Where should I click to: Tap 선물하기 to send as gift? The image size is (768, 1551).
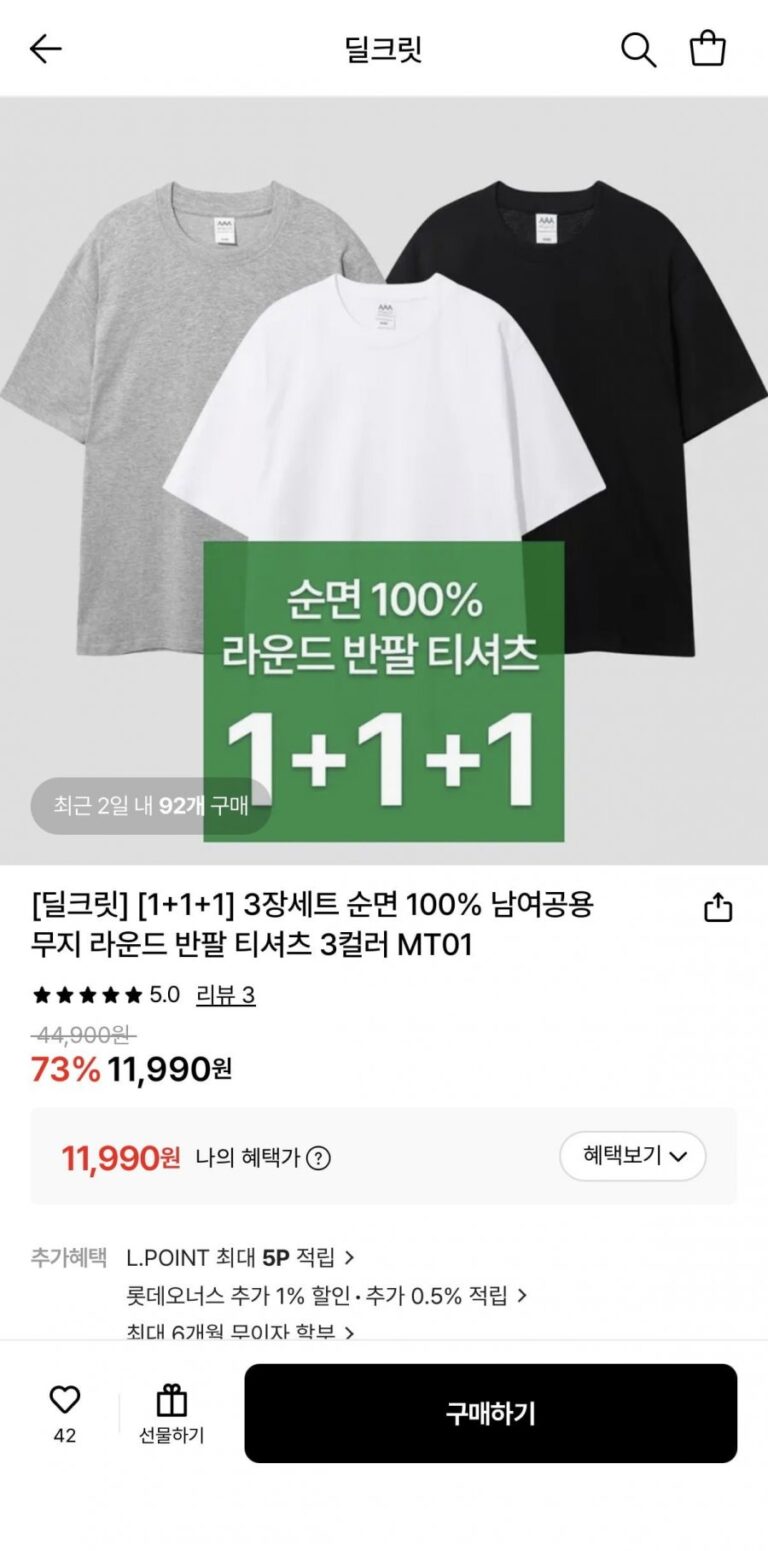tap(171, 1414)
